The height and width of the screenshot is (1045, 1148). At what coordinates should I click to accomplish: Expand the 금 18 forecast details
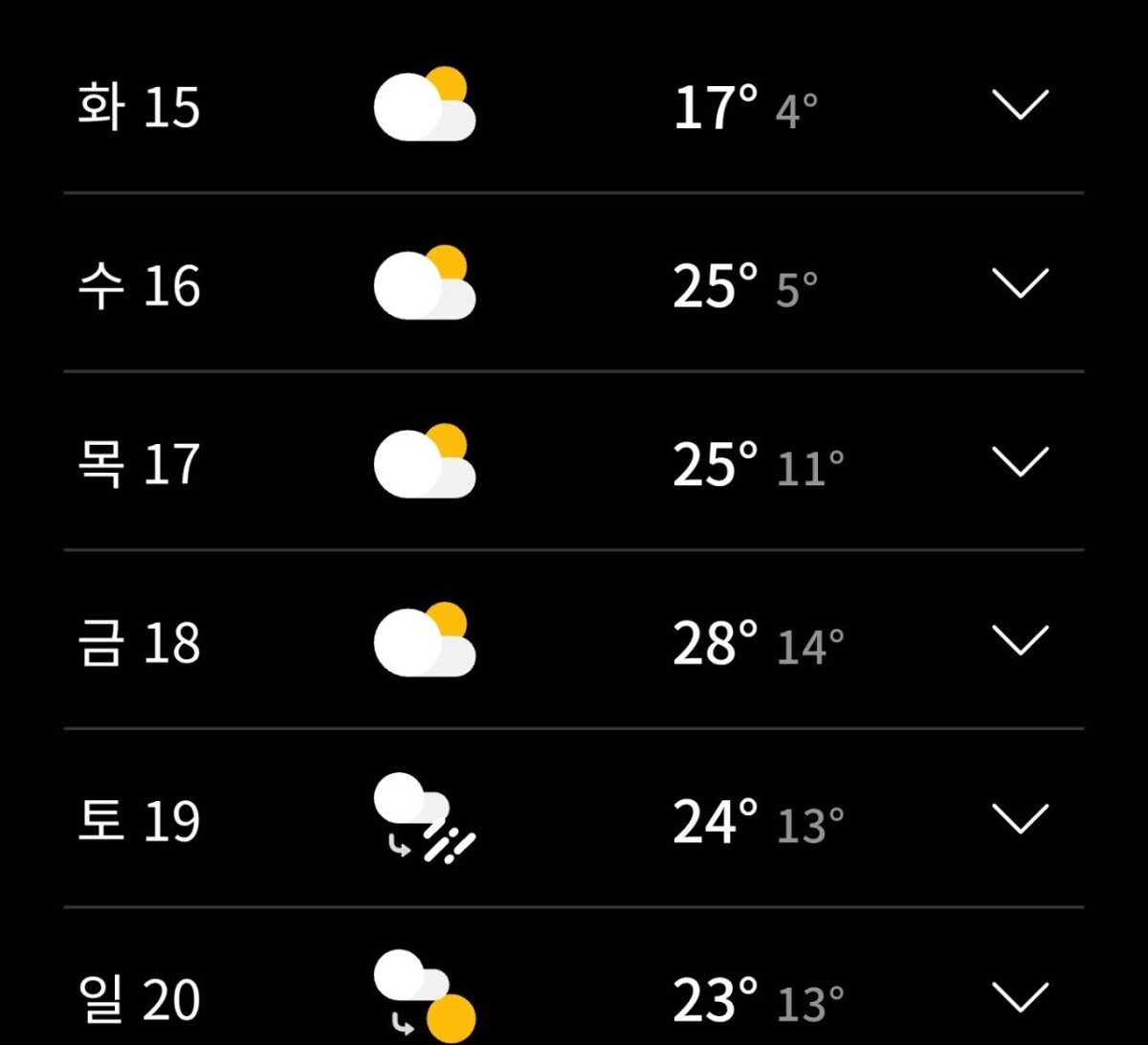click(x=1021, y=640)
